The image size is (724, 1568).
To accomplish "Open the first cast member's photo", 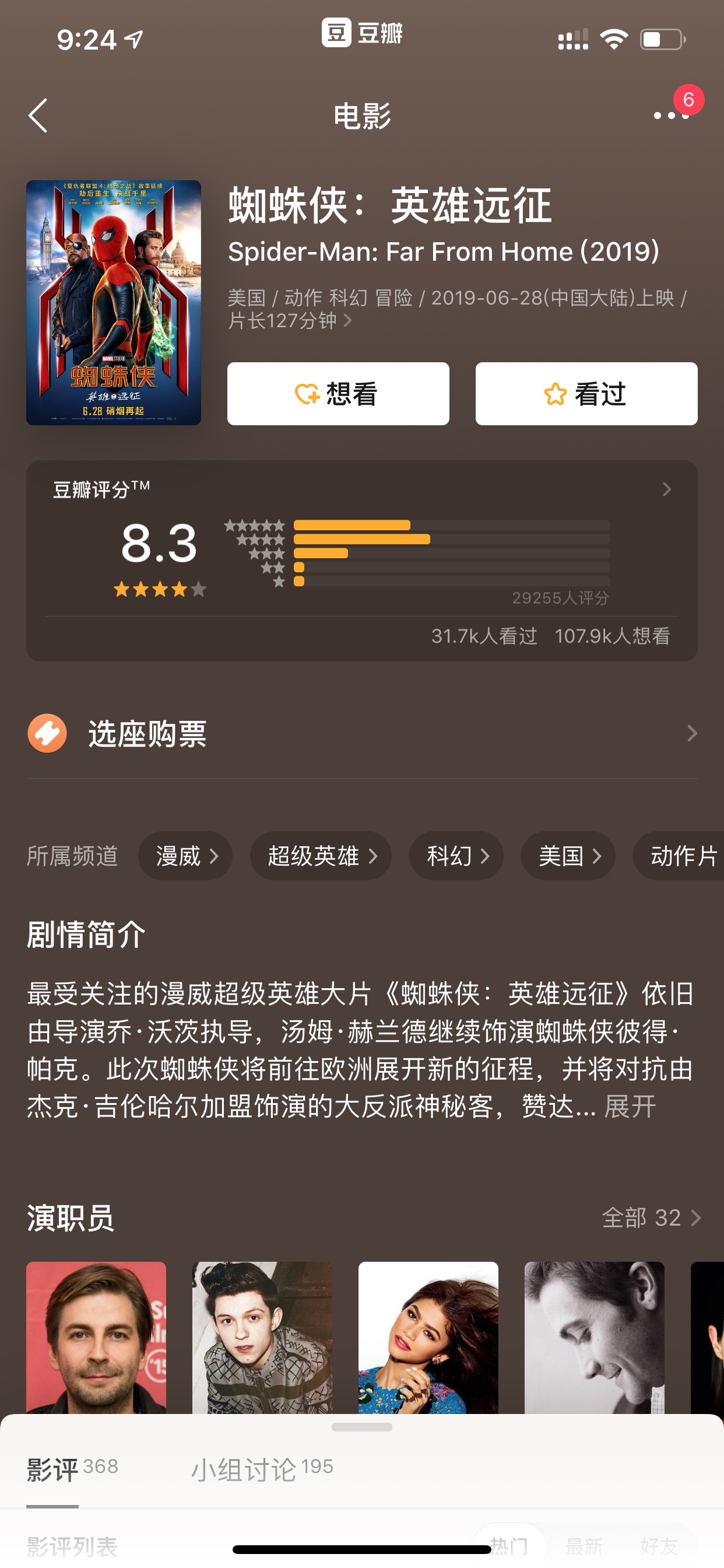I will pyautogui.click(x=96, y=1338).
